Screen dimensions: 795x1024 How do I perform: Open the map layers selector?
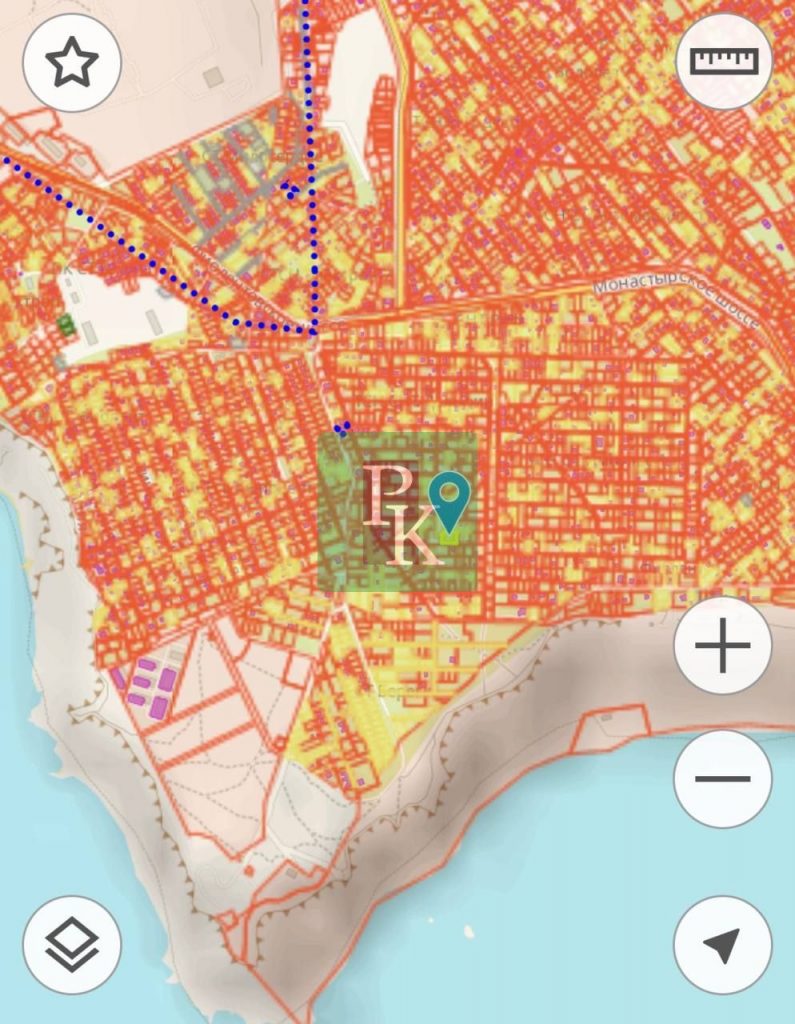(72, 944)
